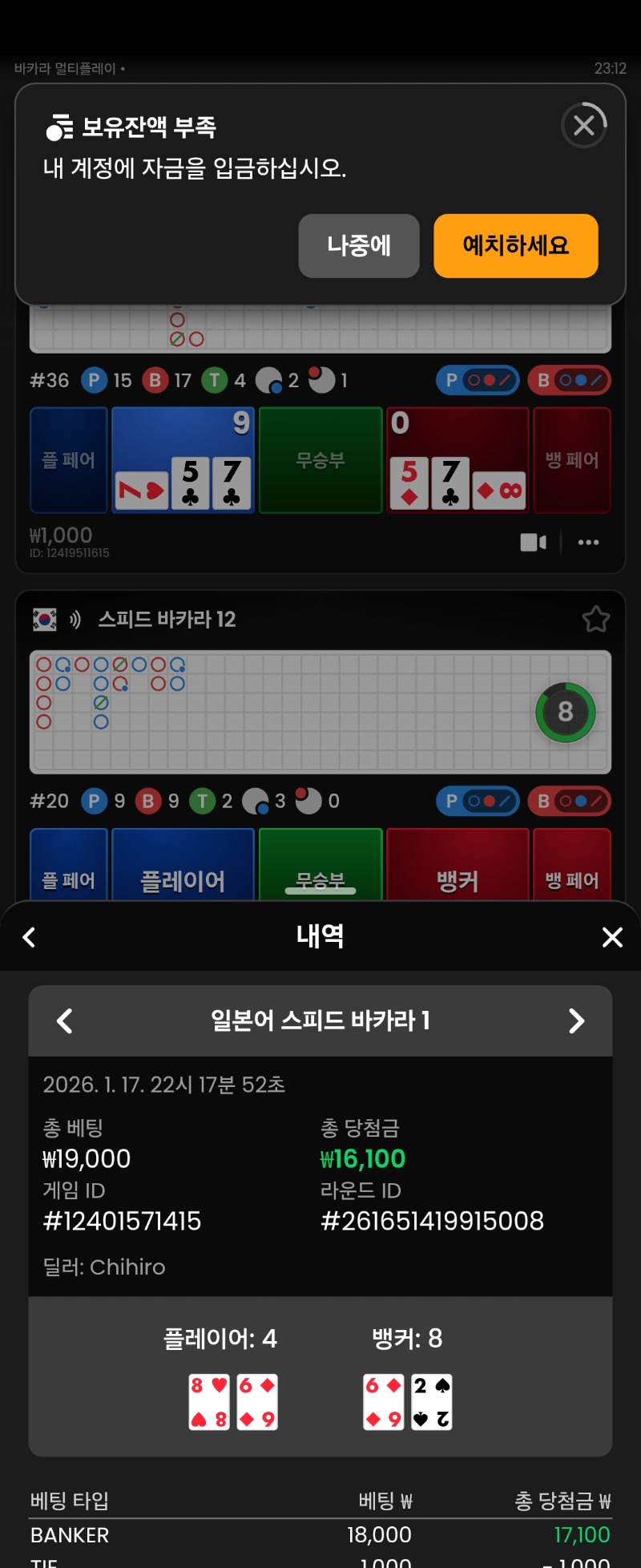Viewport: 641px width, 1568px height.
Task: Open the video camera icon
Action: 533,543
